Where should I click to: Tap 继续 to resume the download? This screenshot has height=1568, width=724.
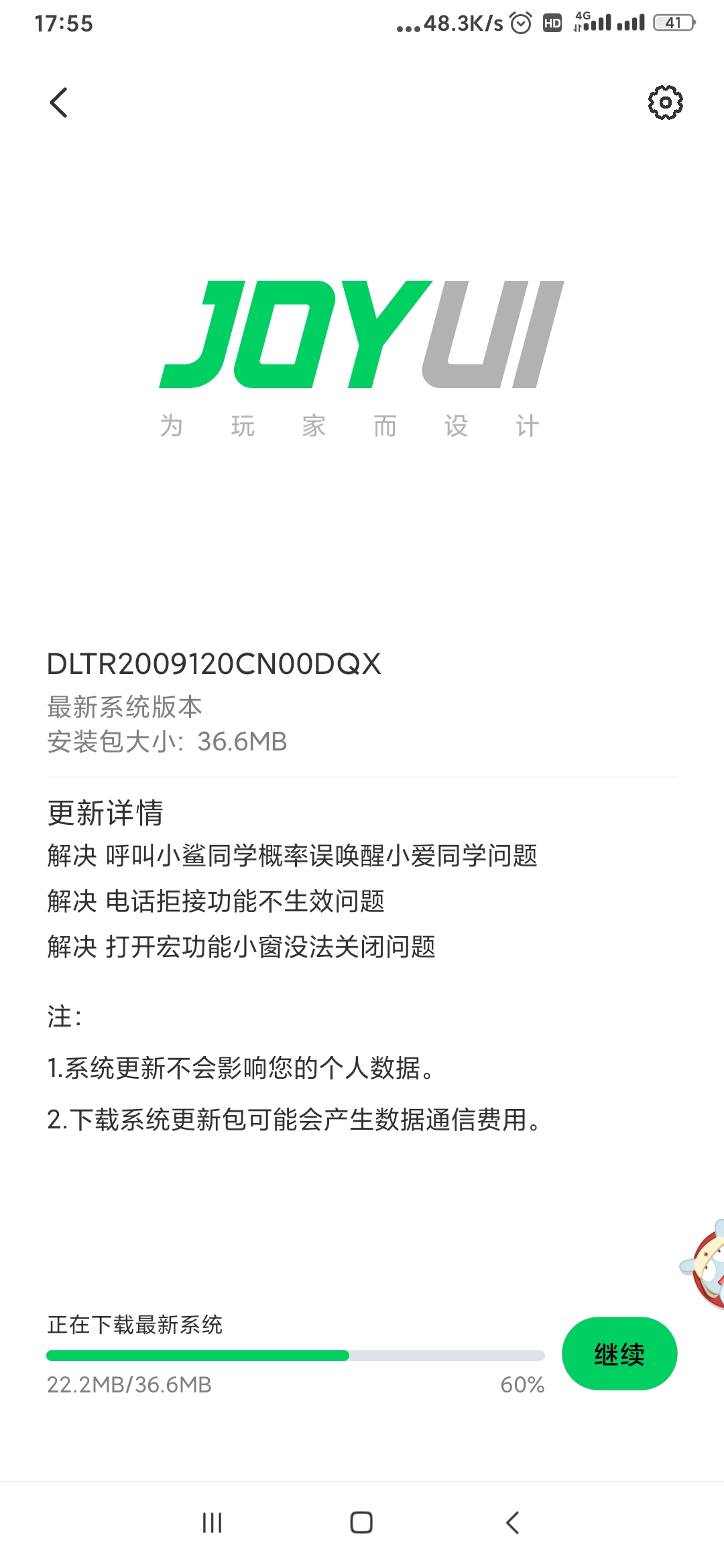click(x=619, y=1354)
